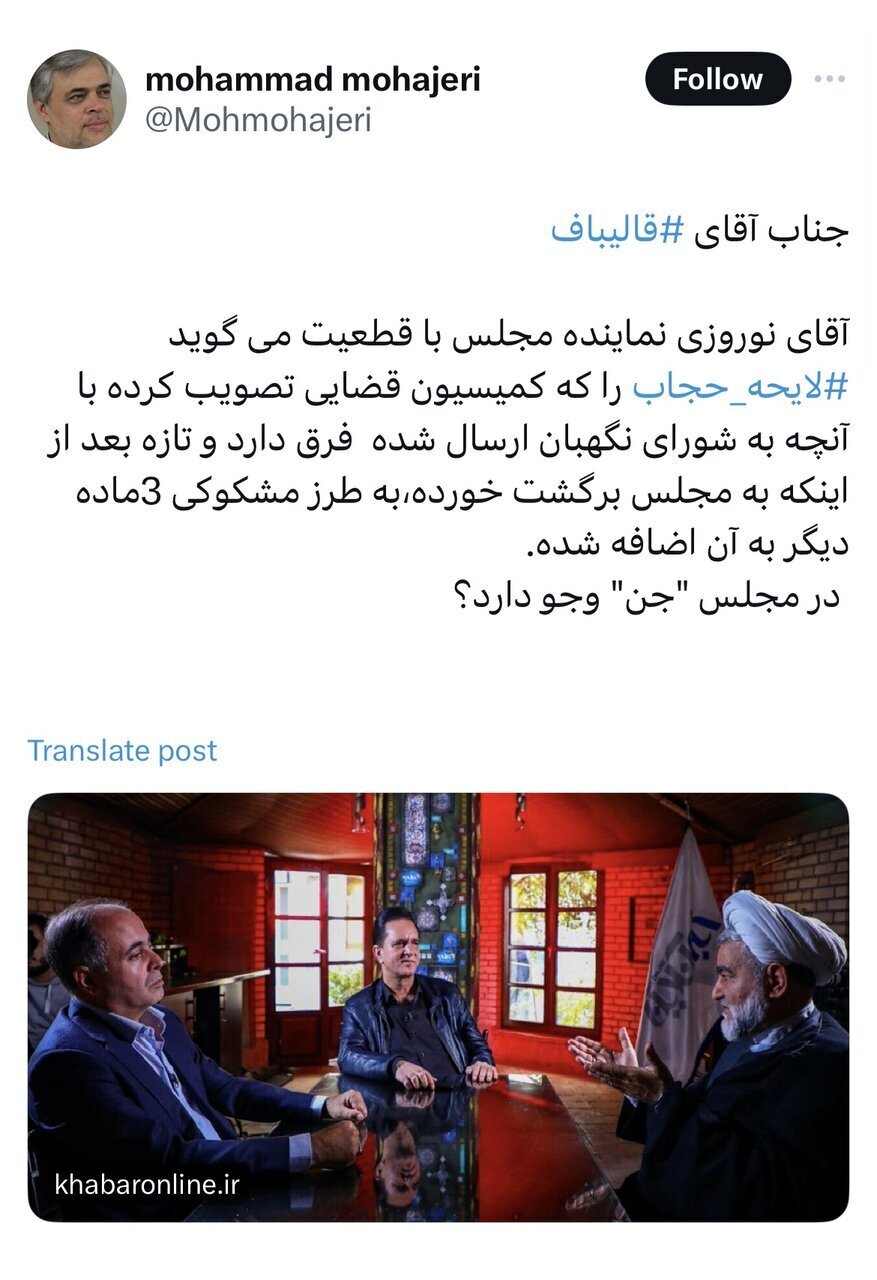Open the @Mohmohajeri profile handle
The height and width of the screenshot is (1280, 877).
pyautogui.click(x=258, y=120)
